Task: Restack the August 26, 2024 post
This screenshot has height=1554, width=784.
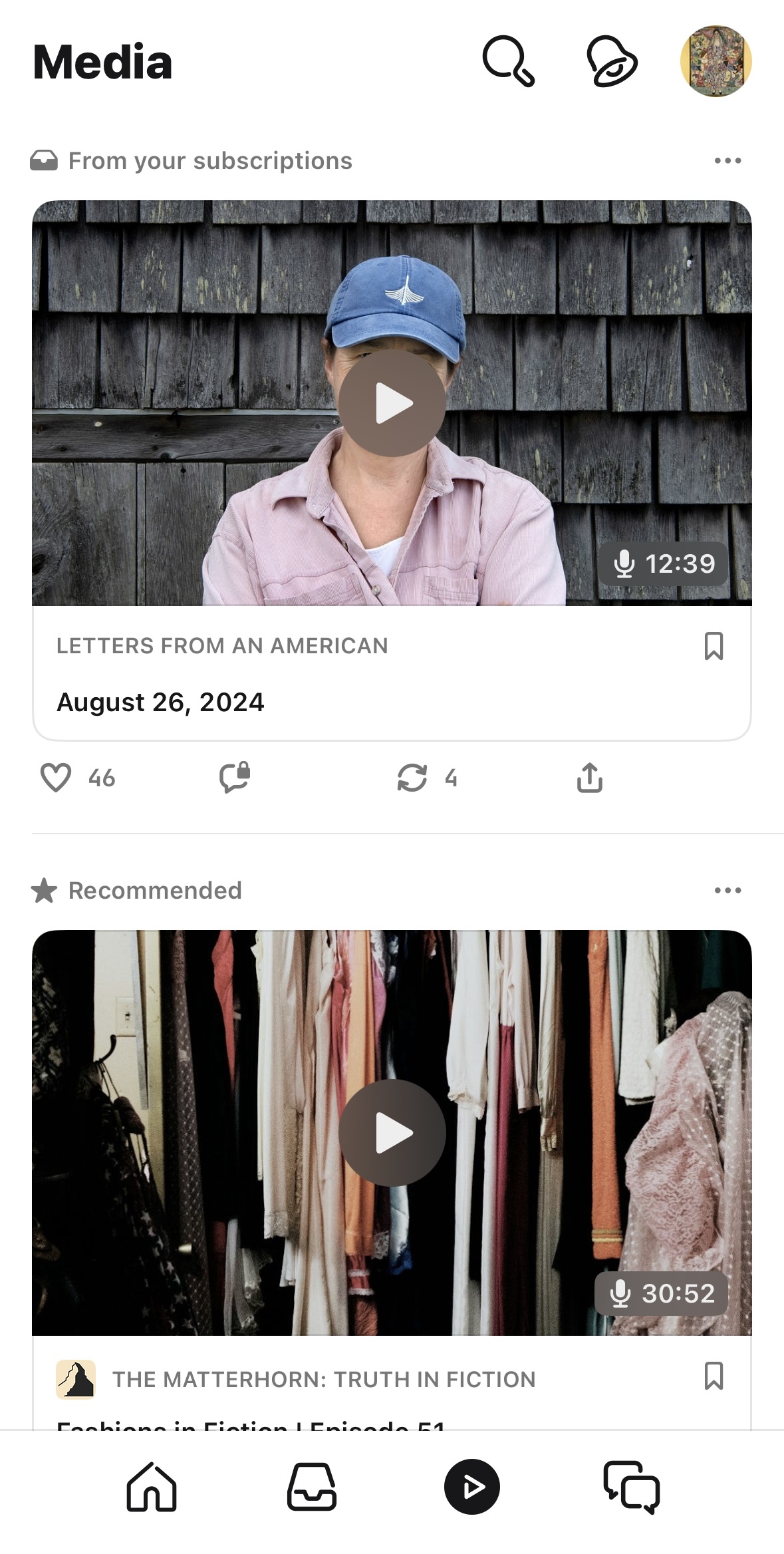Action: (x=412, y=778)
